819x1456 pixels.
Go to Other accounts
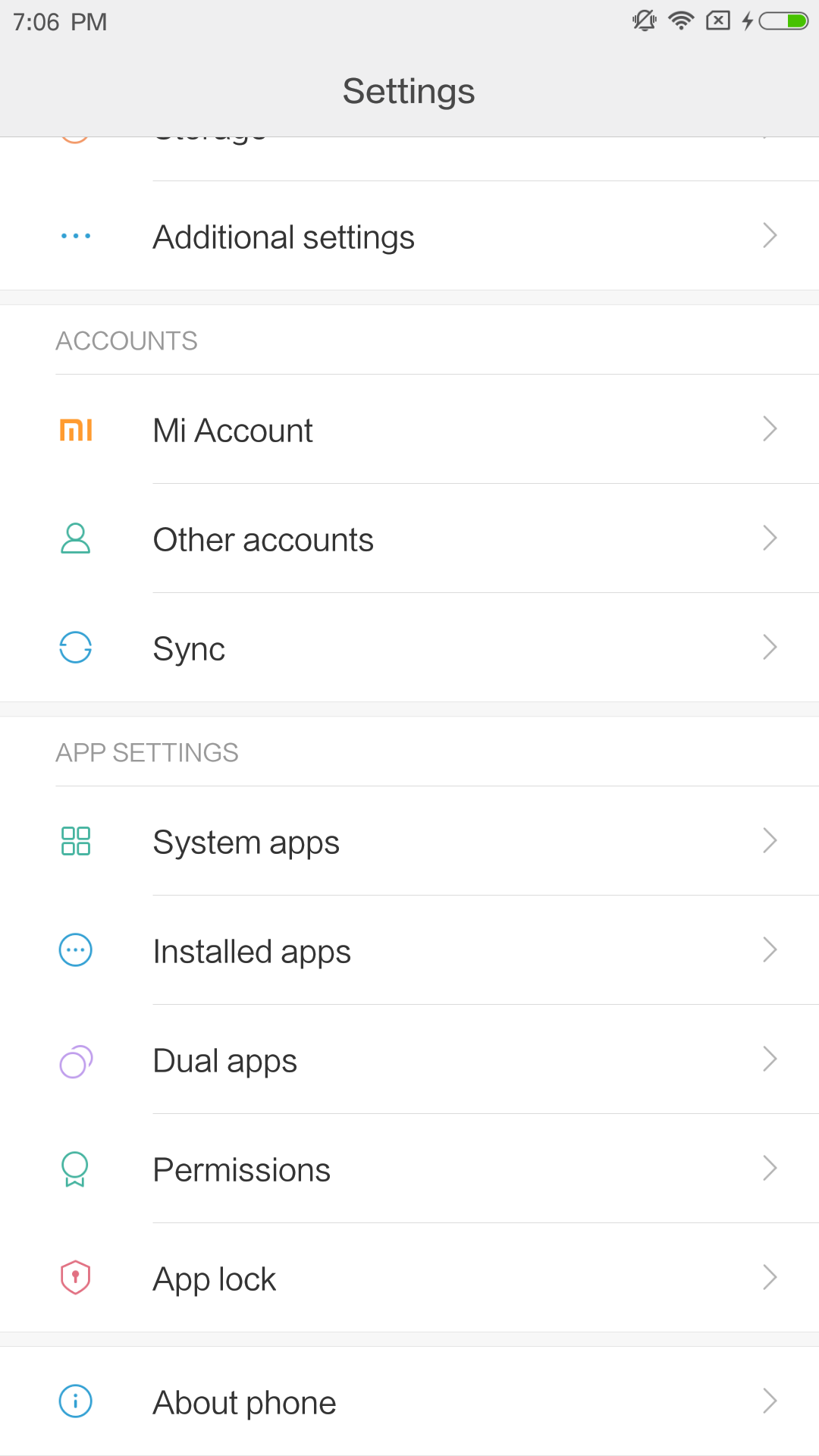(x=409, y=538)
